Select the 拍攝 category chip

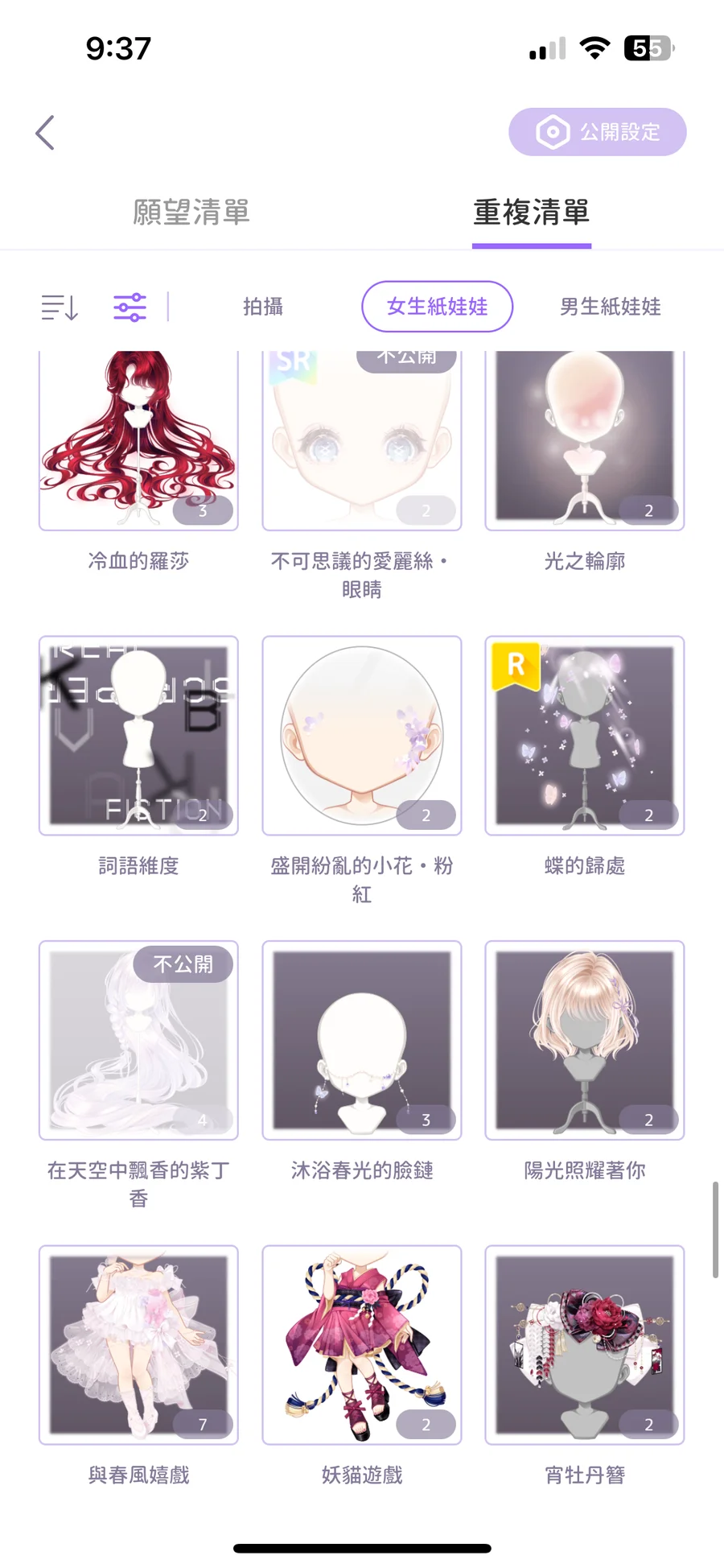click(263, 307)
